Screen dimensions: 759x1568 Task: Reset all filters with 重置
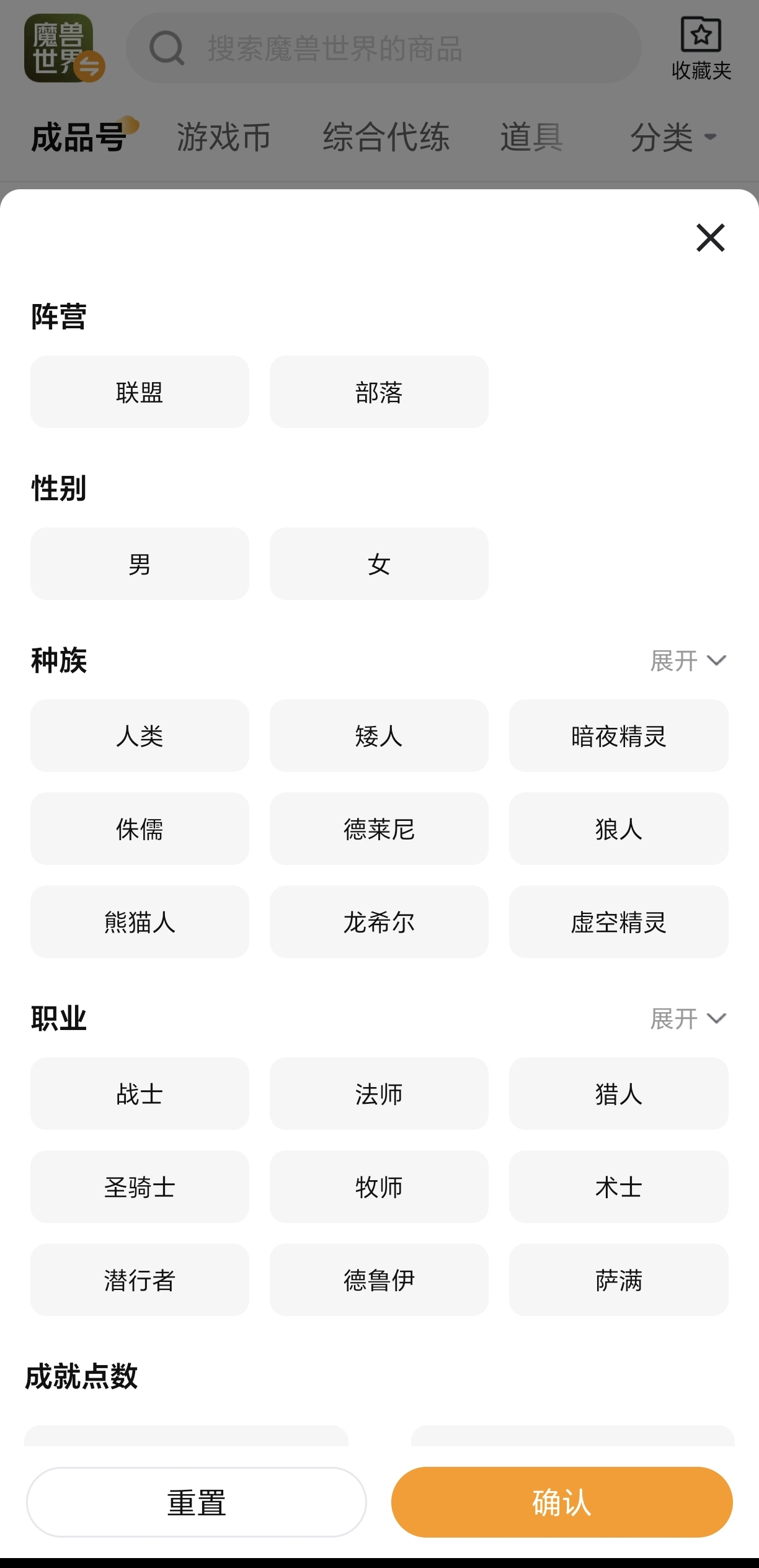point(197,1502)
